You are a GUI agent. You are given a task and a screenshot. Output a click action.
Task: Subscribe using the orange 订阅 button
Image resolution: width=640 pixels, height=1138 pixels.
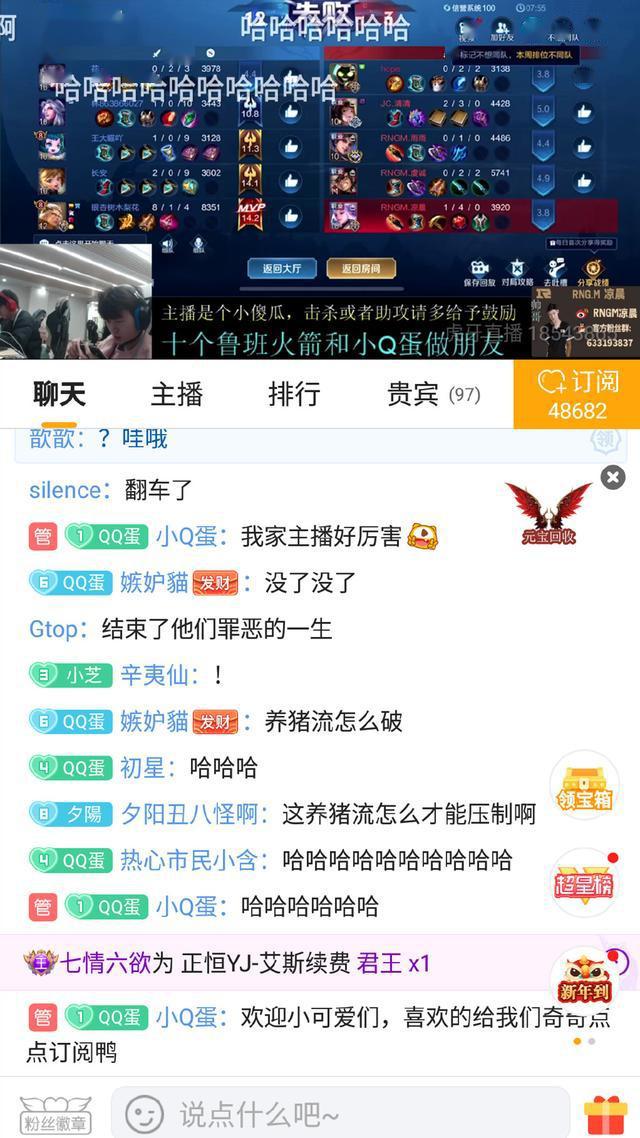pyautogui.click(x=577, y=394)
